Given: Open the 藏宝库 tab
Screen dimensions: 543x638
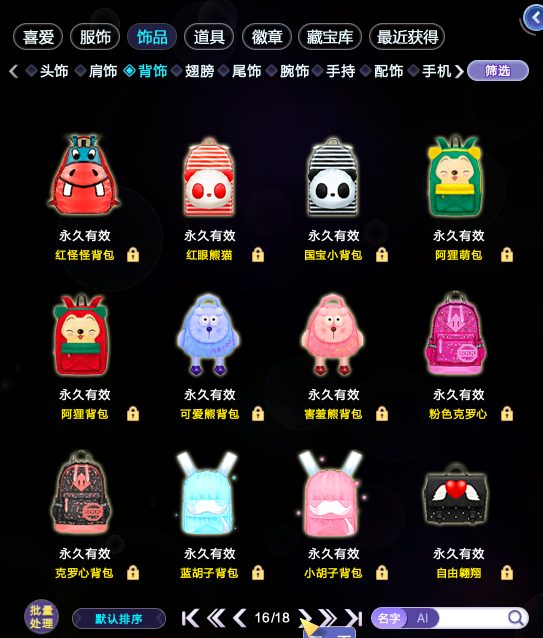Looking at the screenshot, I should pos(329,37).
